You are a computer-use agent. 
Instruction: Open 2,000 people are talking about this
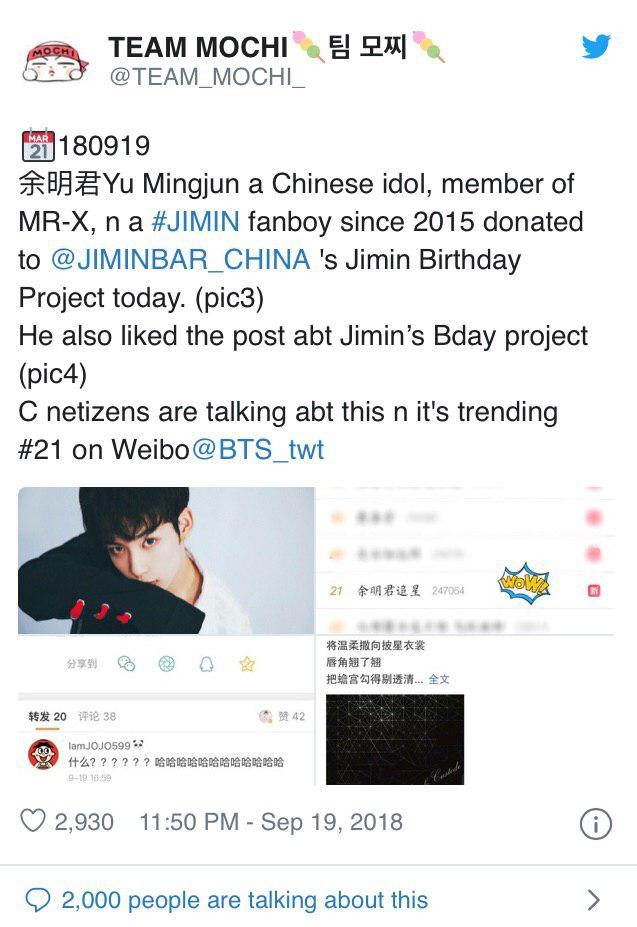click(244, 899)
